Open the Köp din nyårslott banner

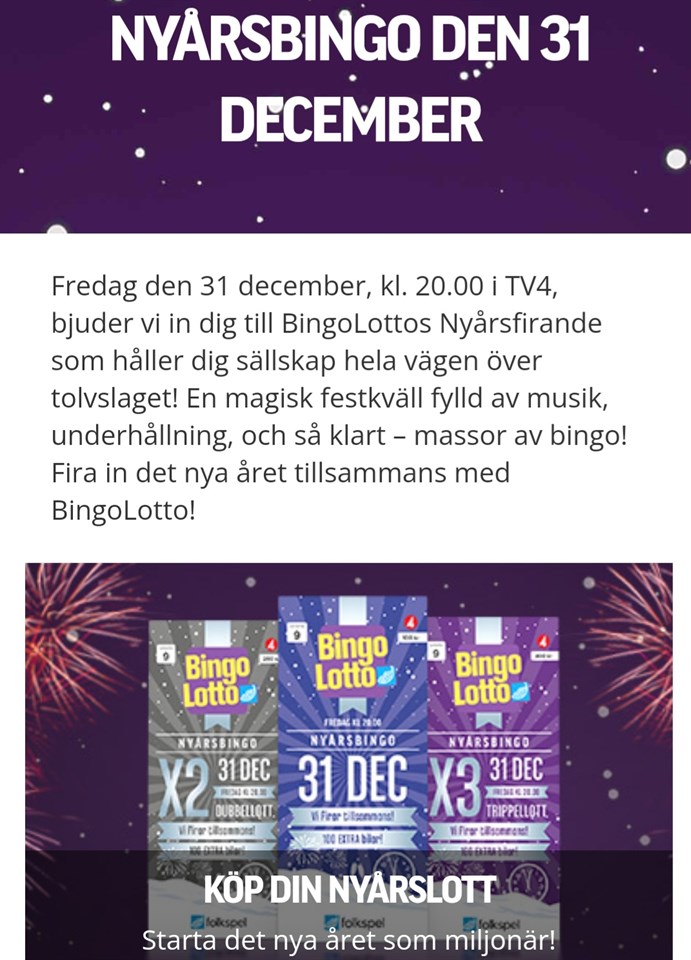(349, 761)
